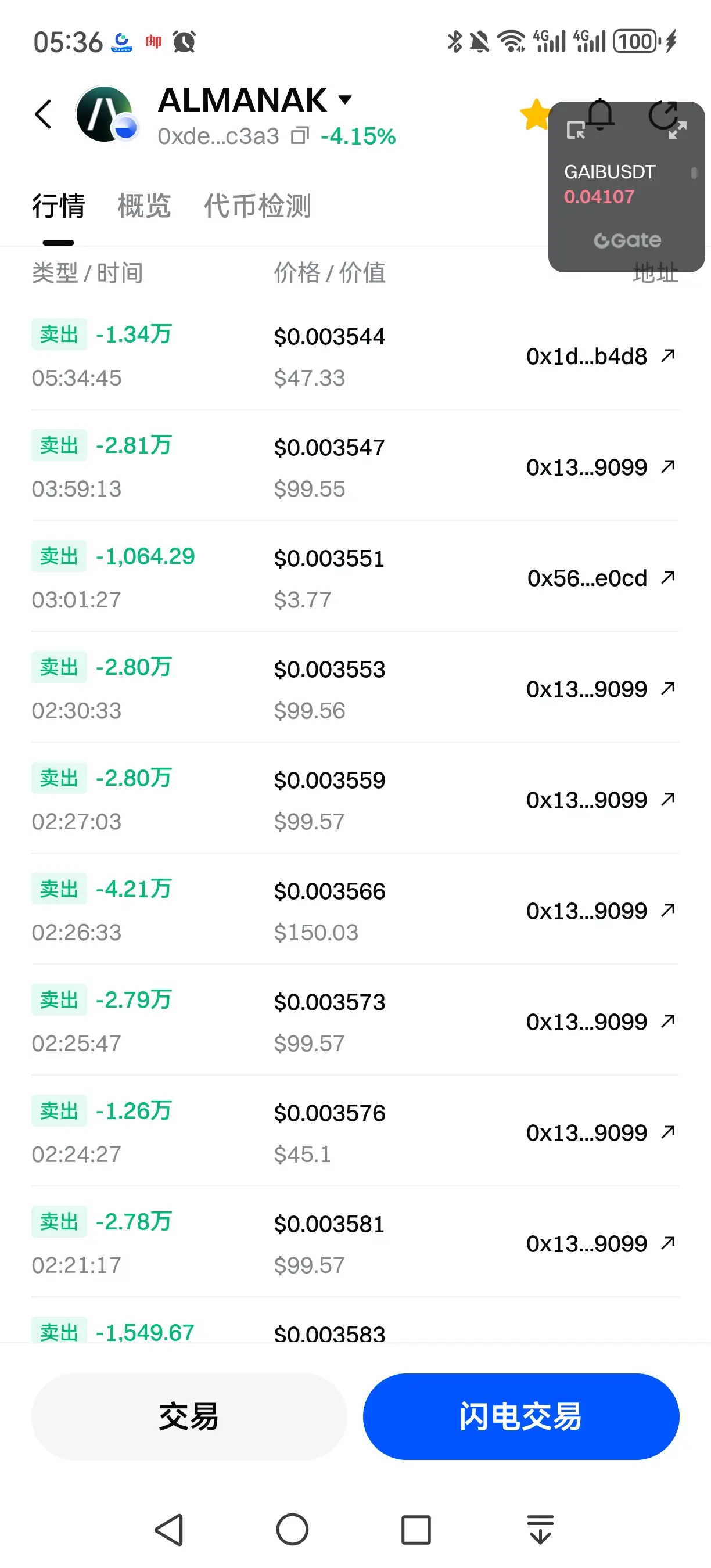711x1568 pixels.
Task: Open address 0x56...e0cd link
Action: pos(599,578)
